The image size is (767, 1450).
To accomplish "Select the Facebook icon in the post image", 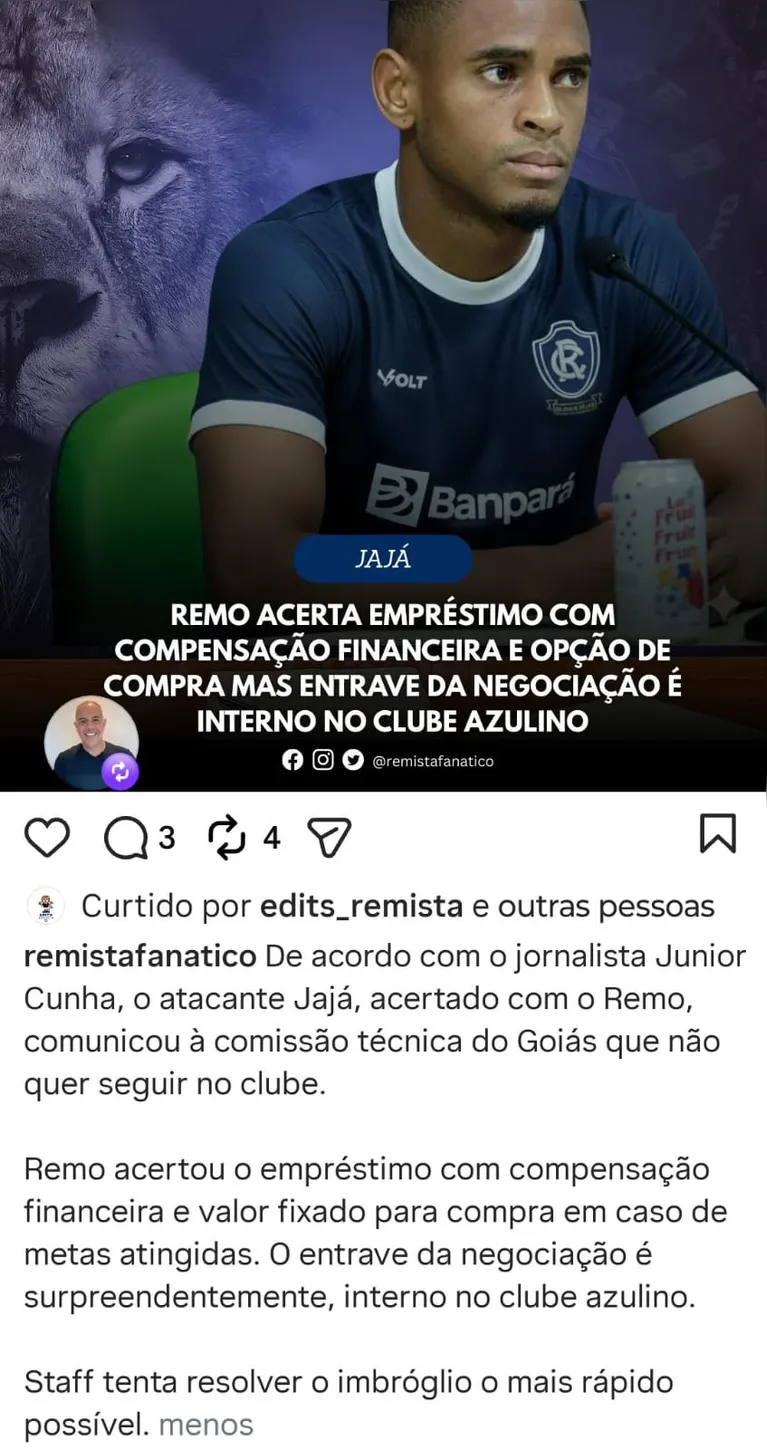I will (x=292, y=760).
